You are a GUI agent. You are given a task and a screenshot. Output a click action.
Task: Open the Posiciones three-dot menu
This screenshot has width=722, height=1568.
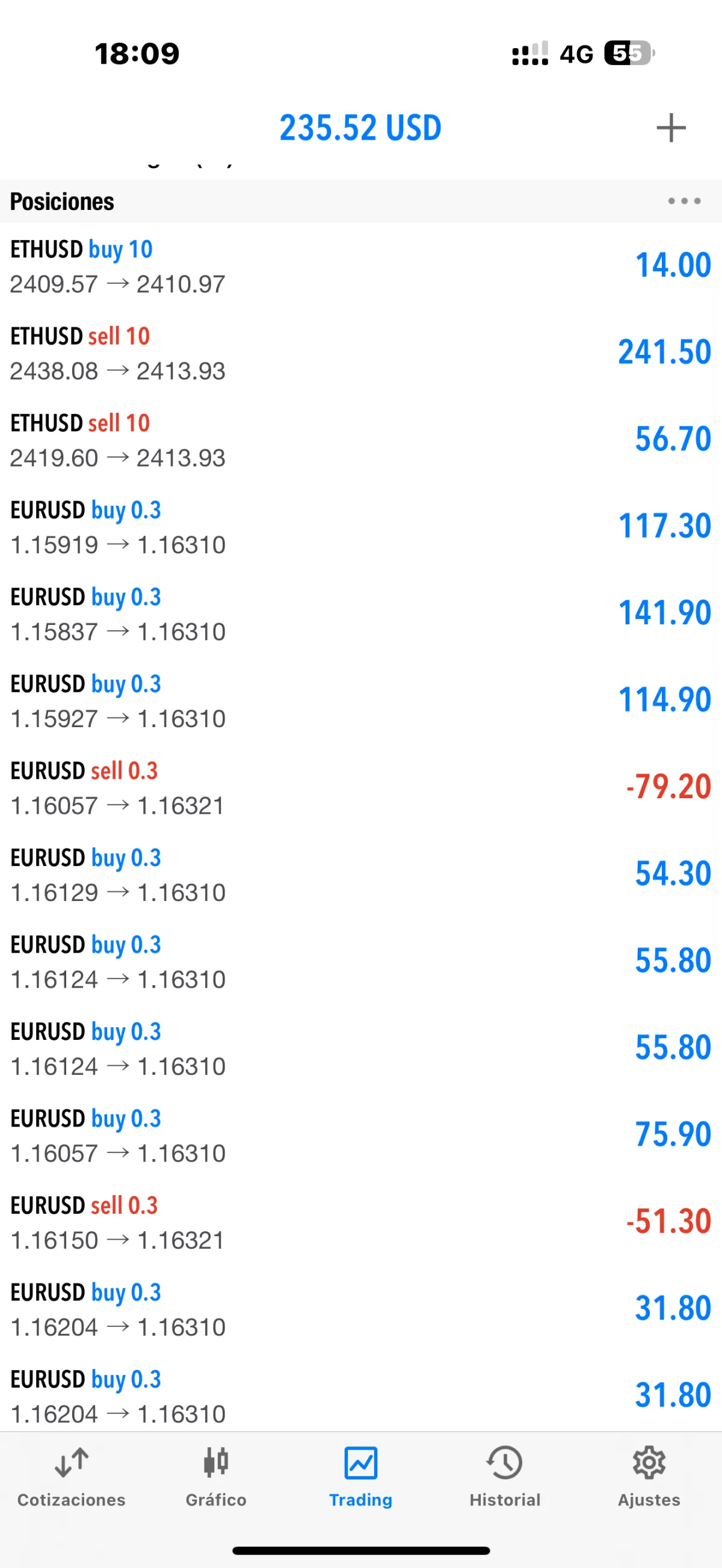(683, 201)
